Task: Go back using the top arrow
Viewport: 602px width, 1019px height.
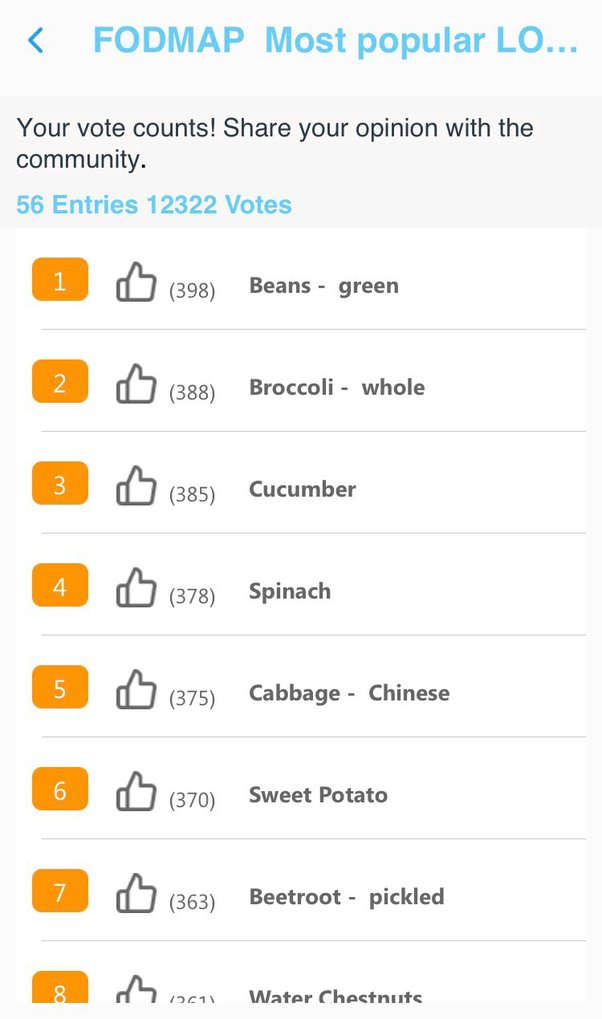Action: pyautogui.click(x=36, y=41)
